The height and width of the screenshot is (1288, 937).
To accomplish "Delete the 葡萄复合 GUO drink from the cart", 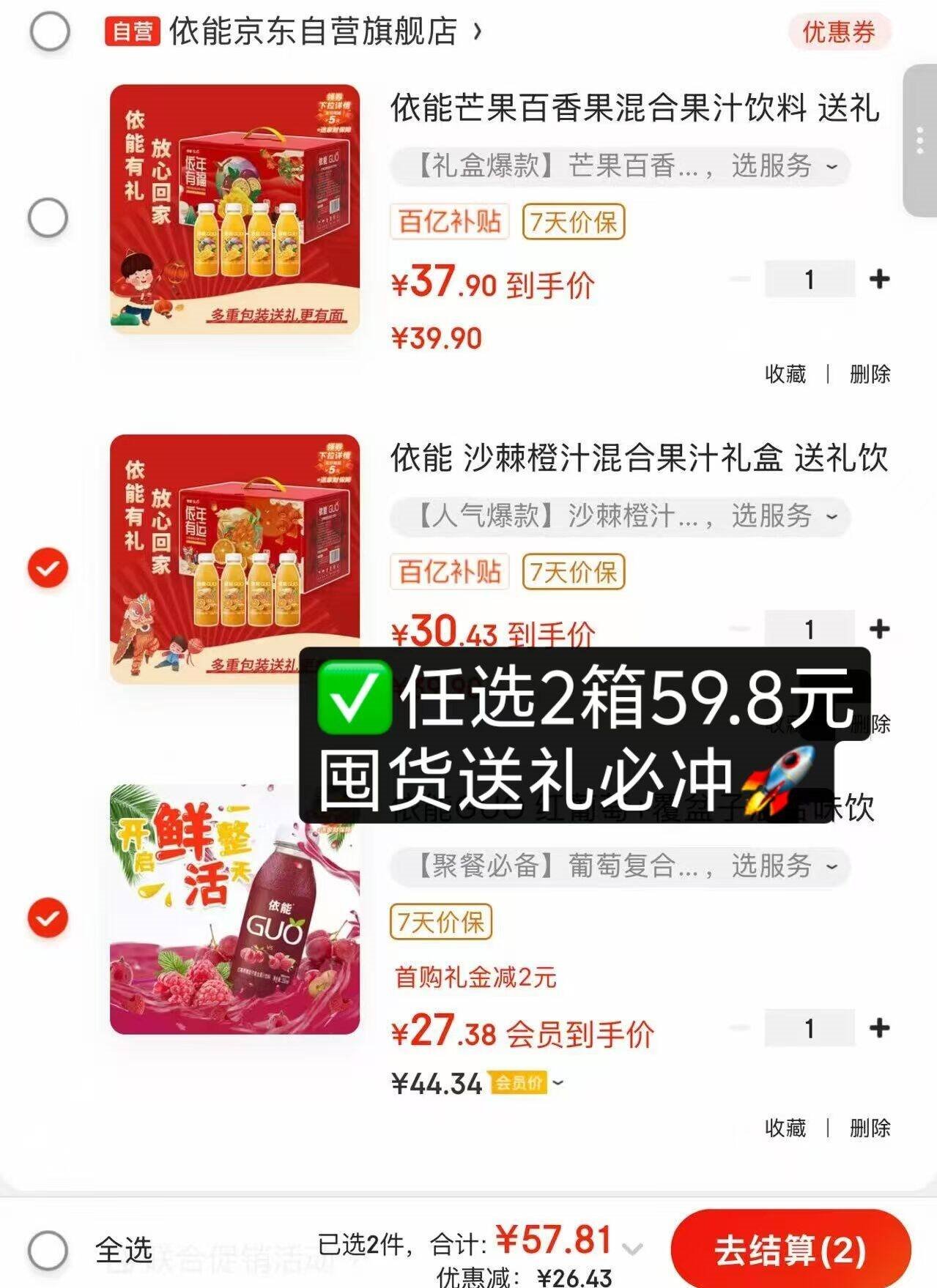I will coord(870,1128).
